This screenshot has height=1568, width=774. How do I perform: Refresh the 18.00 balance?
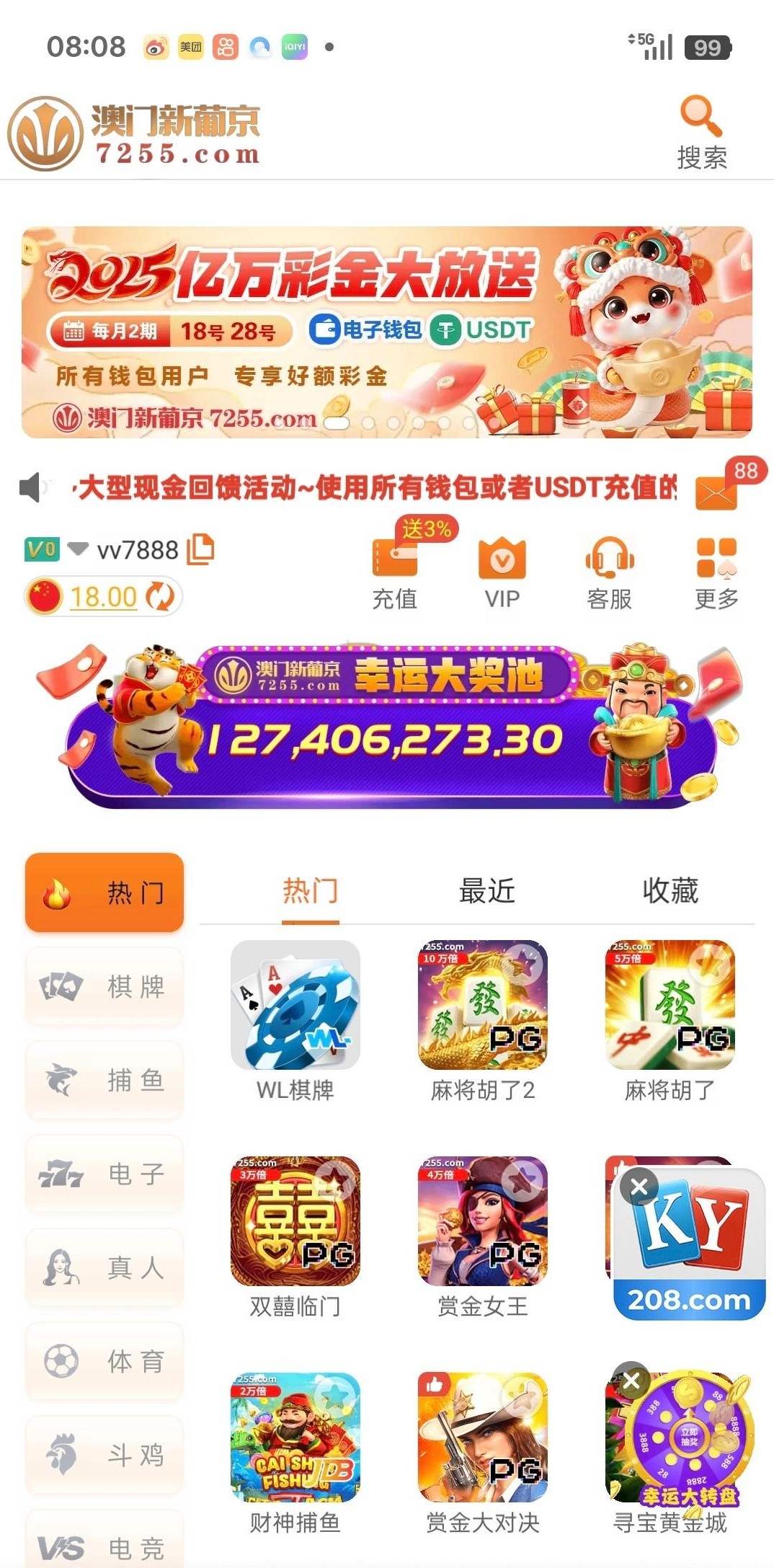tap(160, 597)
